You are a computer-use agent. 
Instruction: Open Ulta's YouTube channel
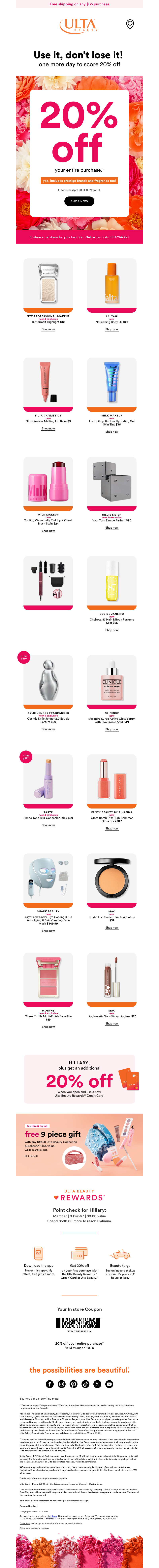coord(109,1384)
